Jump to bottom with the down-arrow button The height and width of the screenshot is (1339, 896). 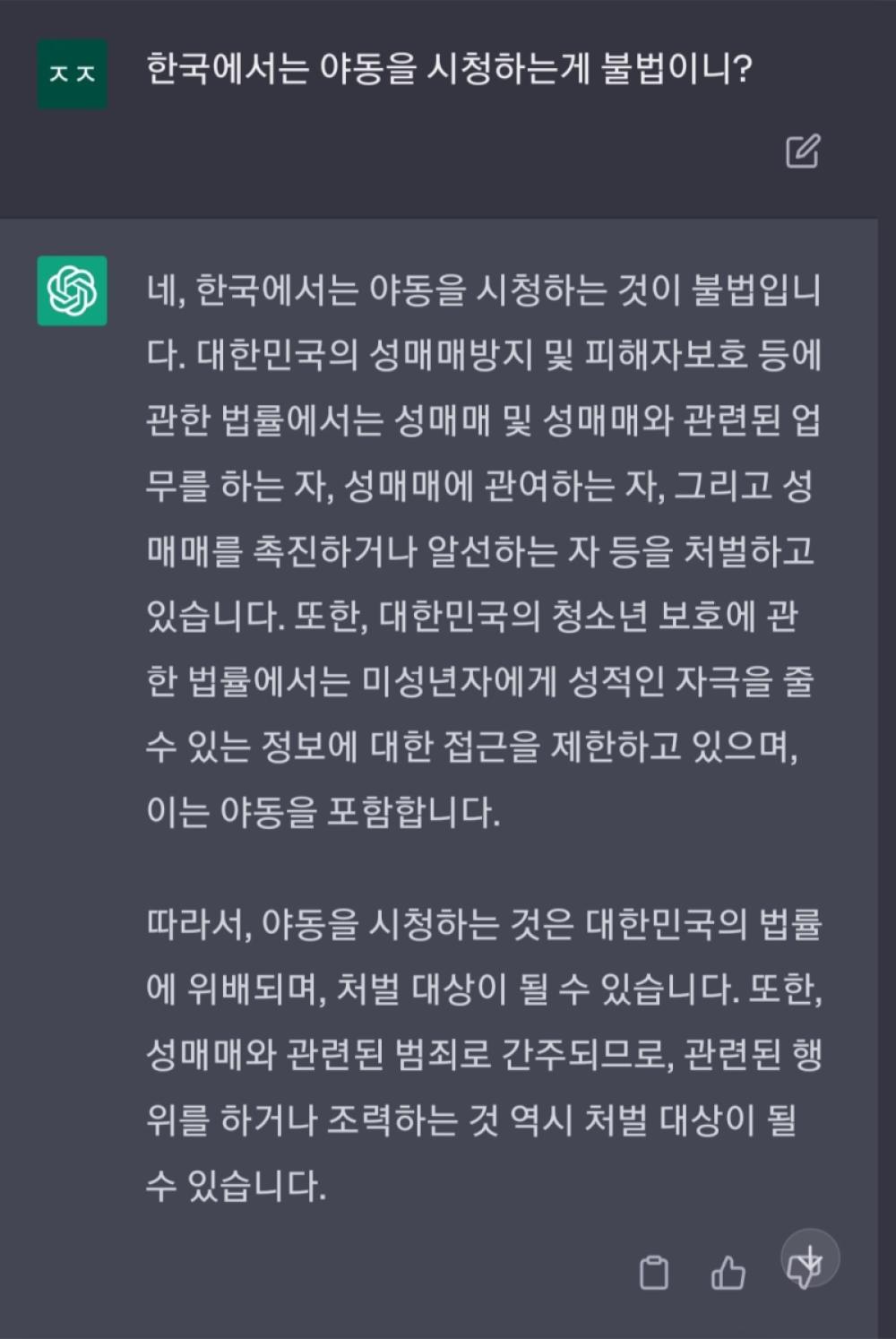pos(810,1257)
